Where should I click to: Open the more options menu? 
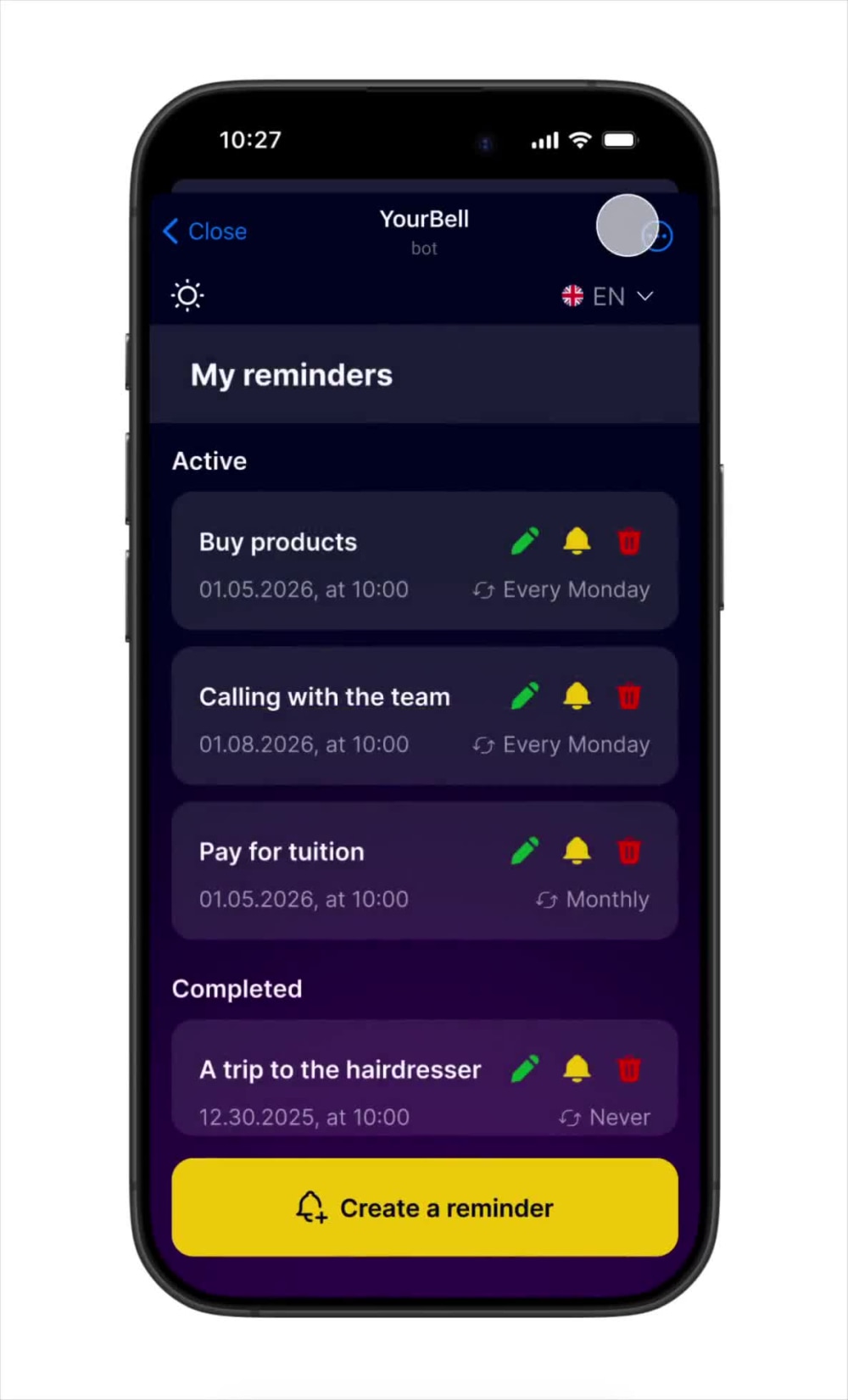(x=658, y=236)
